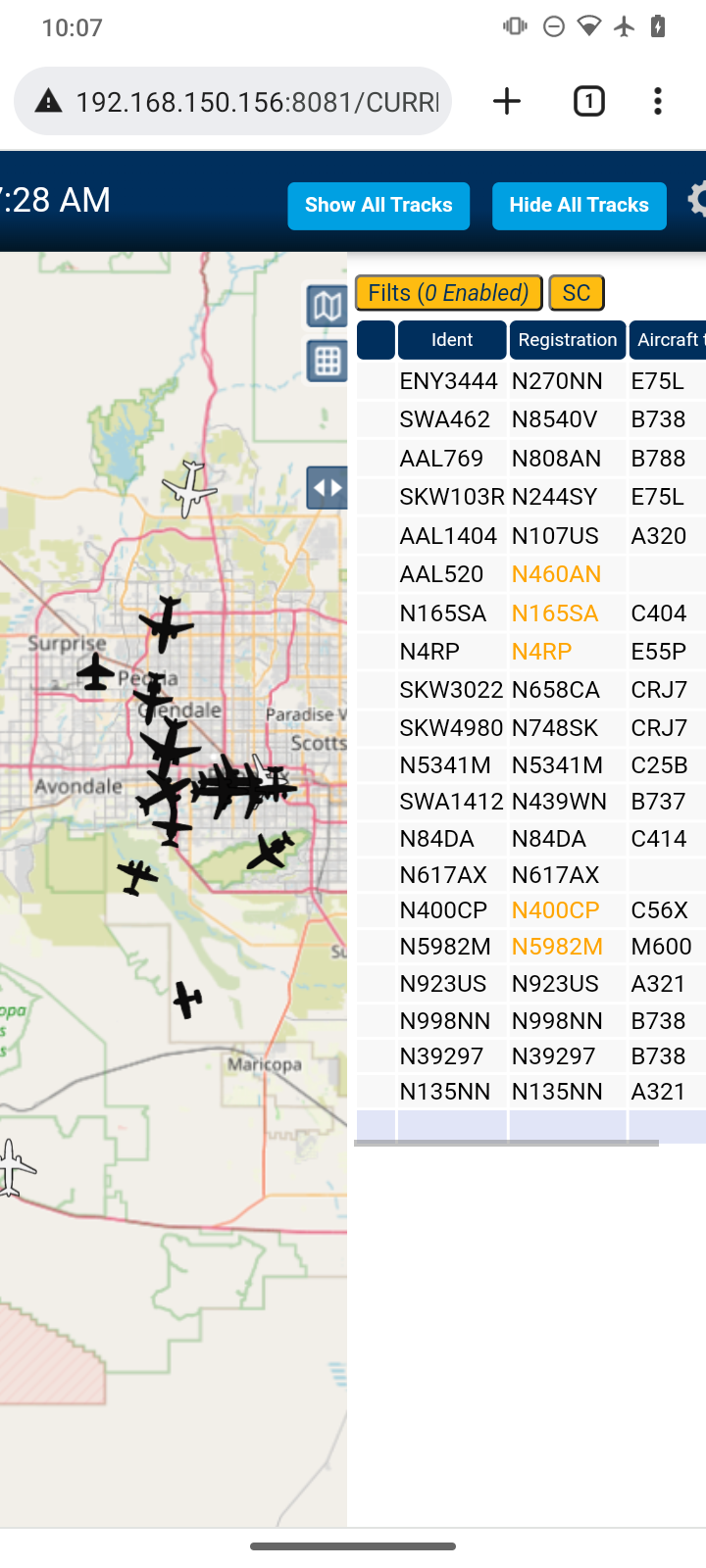Open a new browser tab
The image size is (706, 1568).
[x=507, y=101]
